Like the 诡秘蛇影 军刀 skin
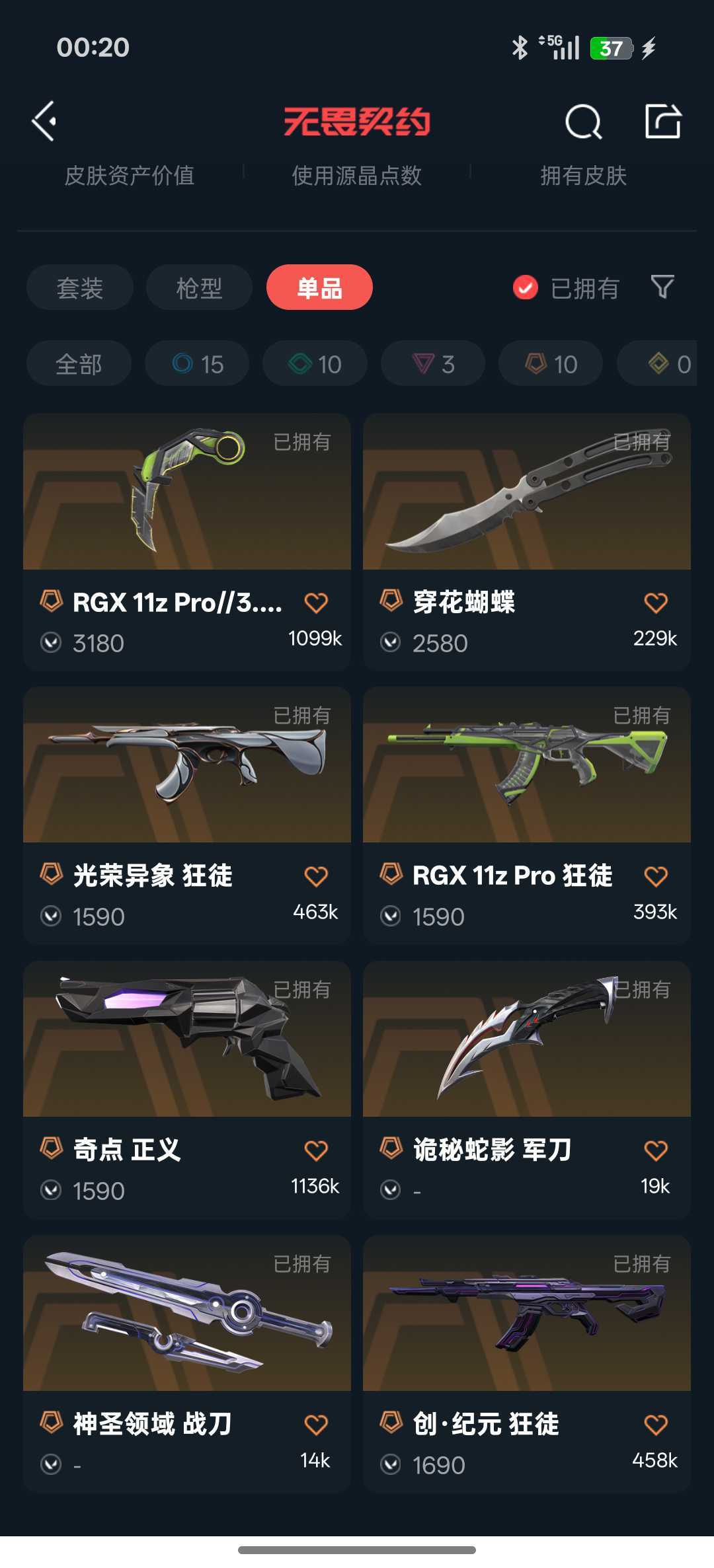The image size is (714, 1568). [x=656, y=1150]
